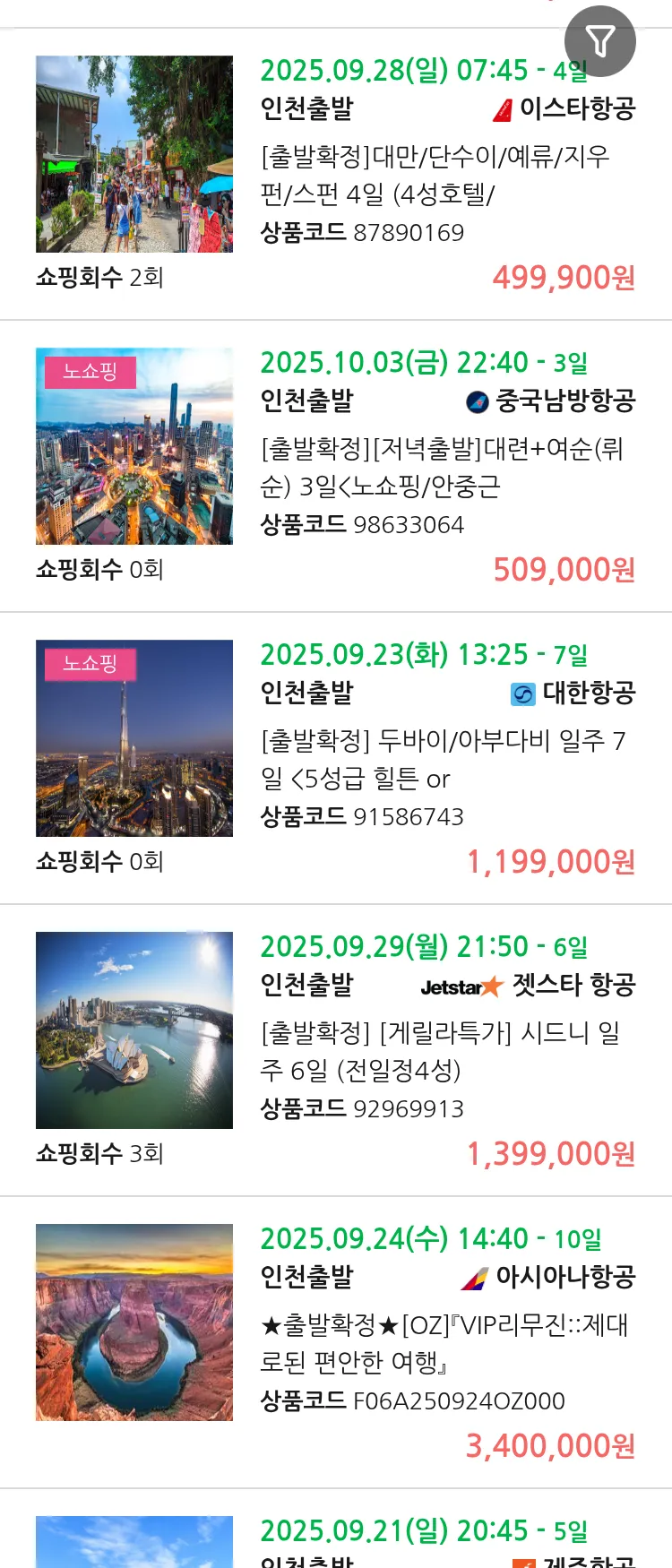
Task: Open the Sydney 6-day Jetstar package
Action: [x=439, y=1052]
